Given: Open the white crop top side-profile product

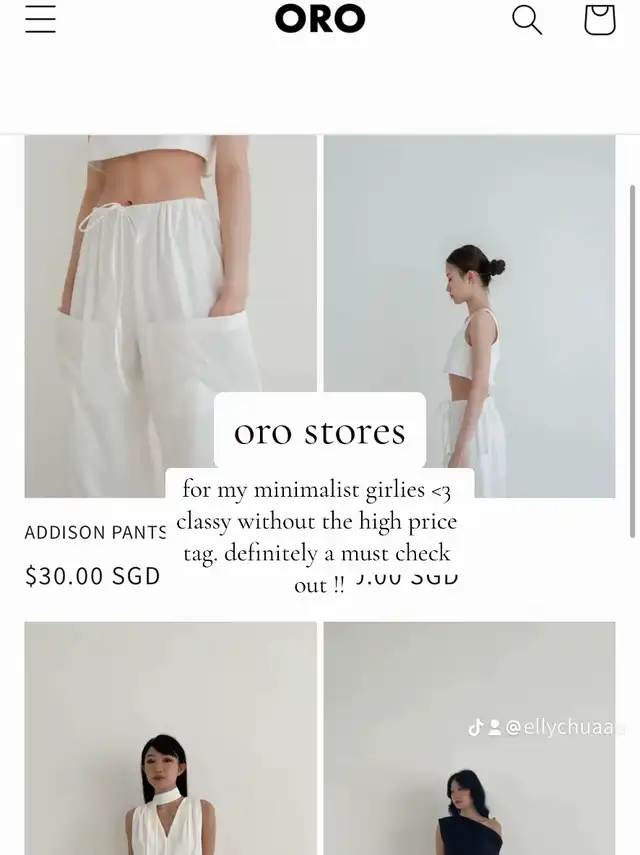Looking at the screenshot, I should (x=469, y=300).
